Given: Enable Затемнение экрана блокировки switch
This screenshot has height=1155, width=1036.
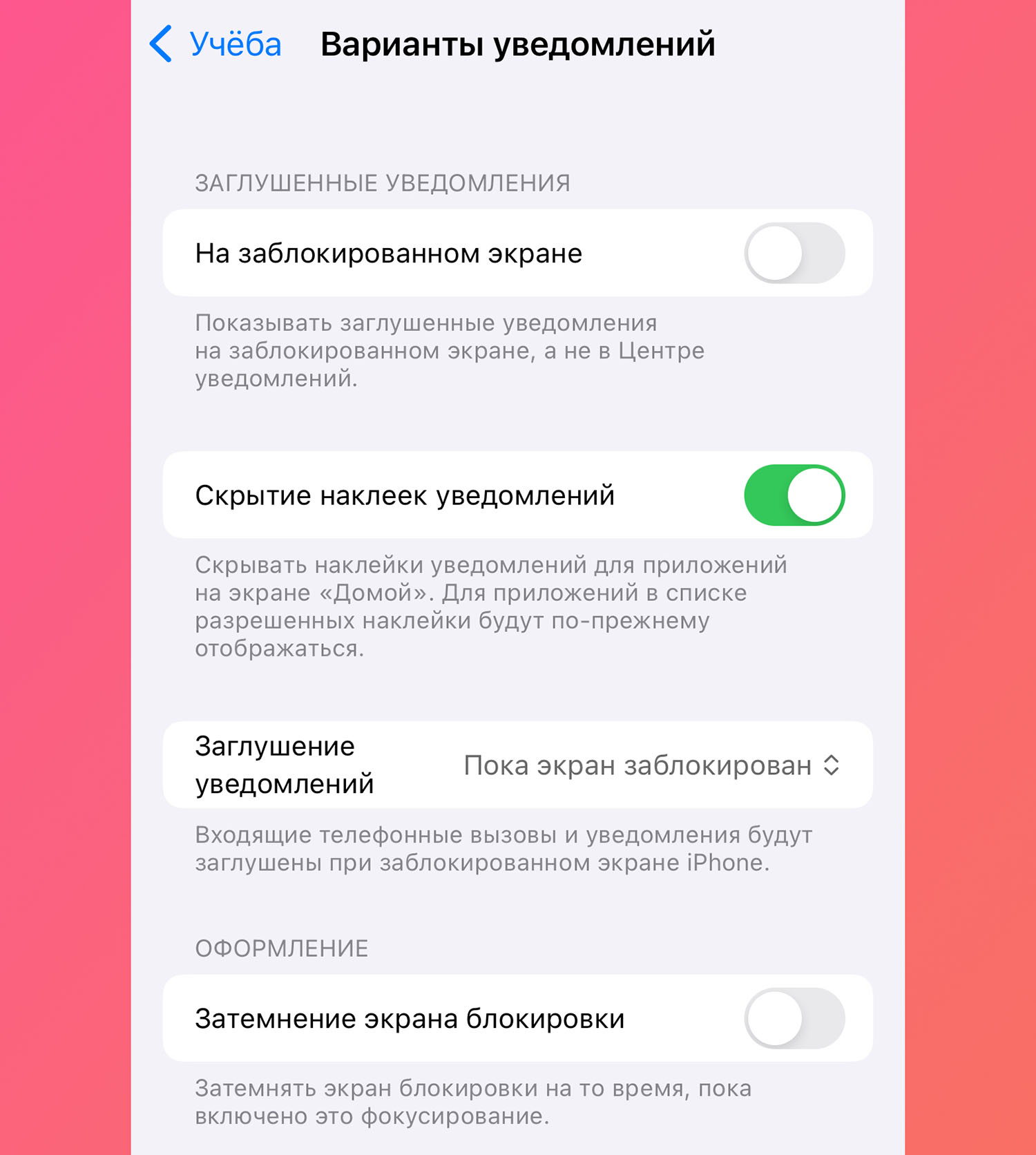Looking at the screenshot, I should (794, 1018).
